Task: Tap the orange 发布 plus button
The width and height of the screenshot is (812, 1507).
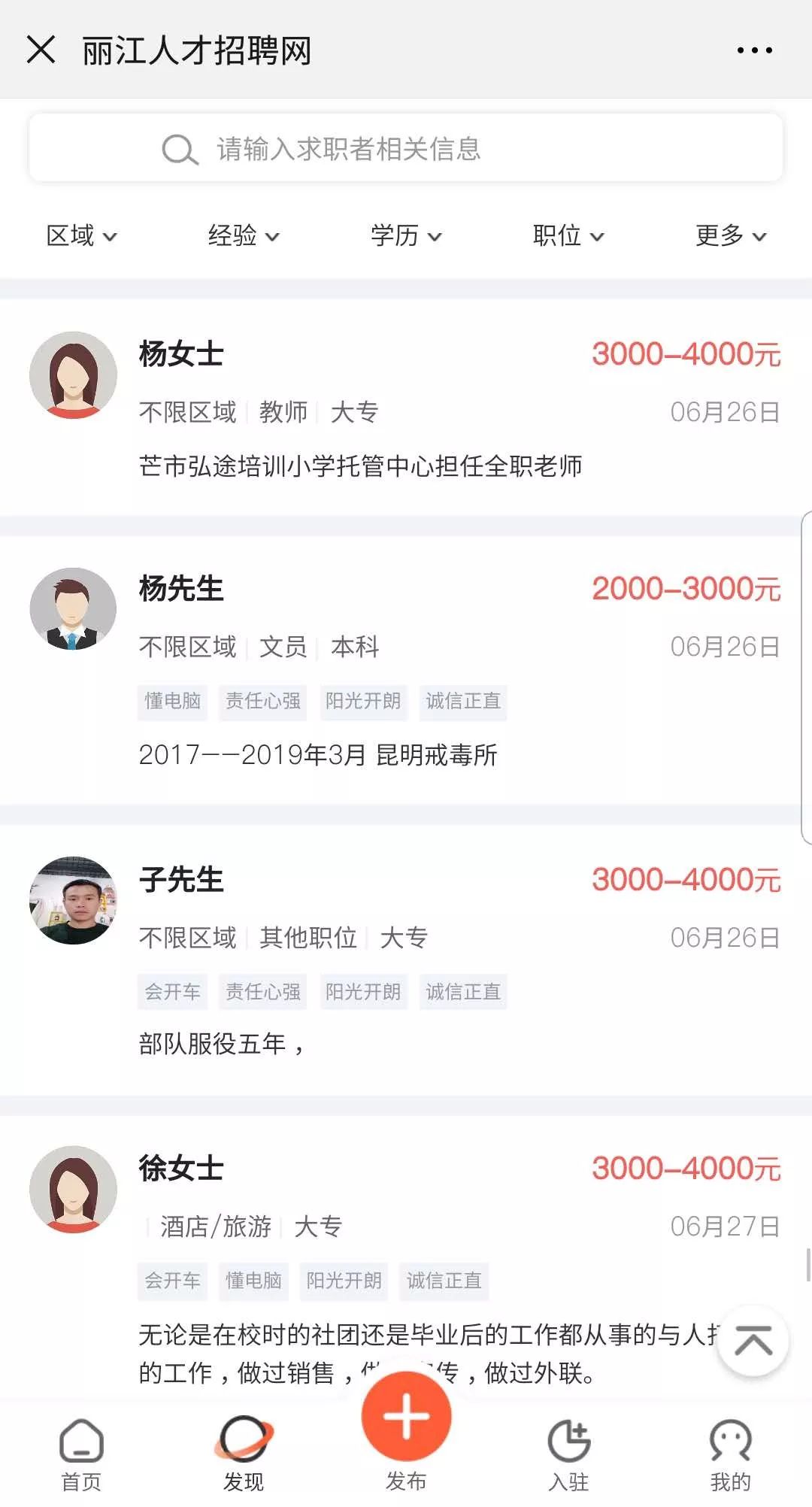Action: point(406,1417)
